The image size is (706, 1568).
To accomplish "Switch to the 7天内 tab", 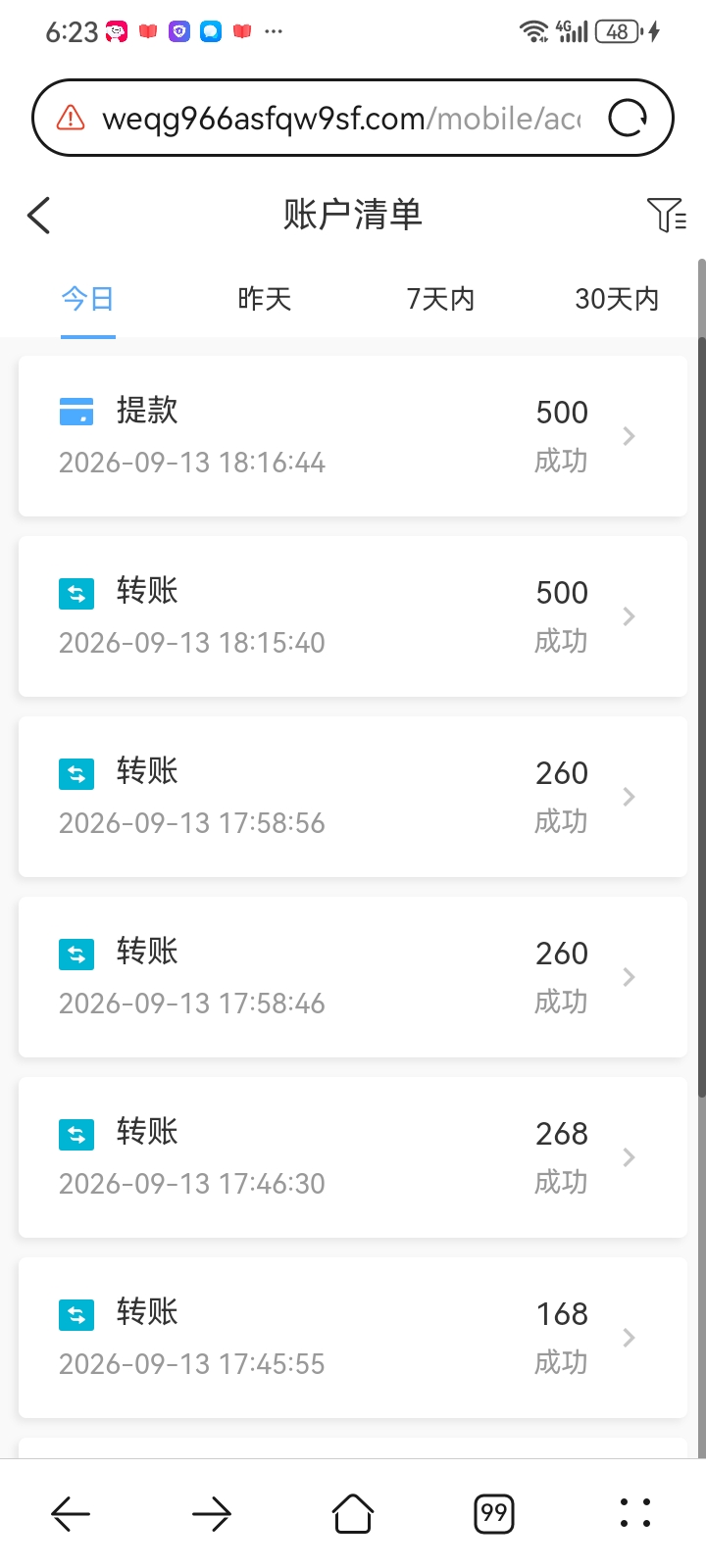I will point(441,299).
